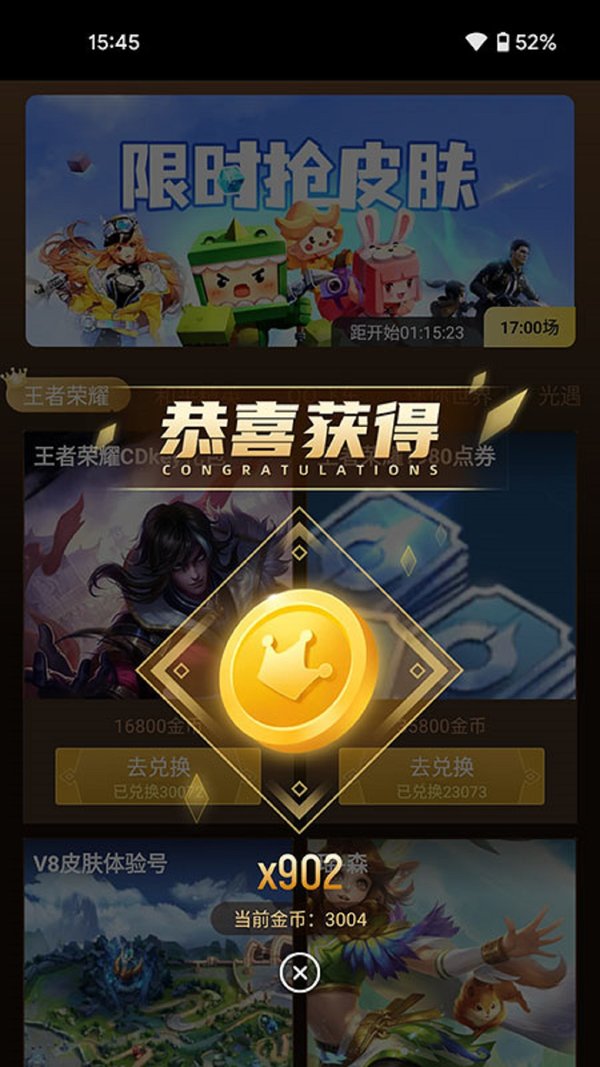Select the 王者荣耀 tab
Image resolution: width=600 pixels, height=1067 pixels.
67,395
